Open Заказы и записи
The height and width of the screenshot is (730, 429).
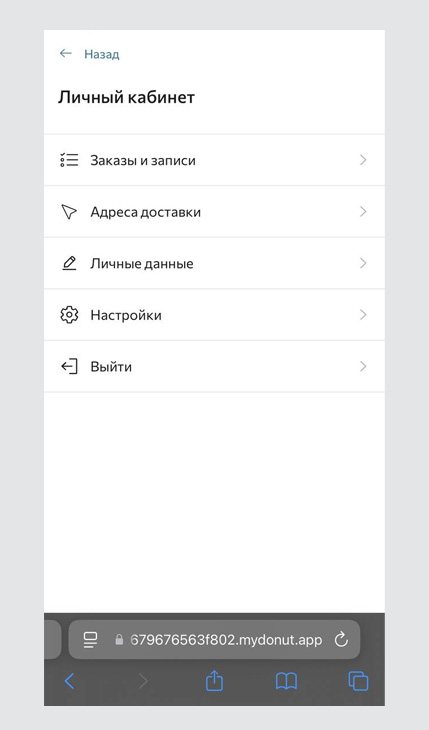click(x=214, y=160)
